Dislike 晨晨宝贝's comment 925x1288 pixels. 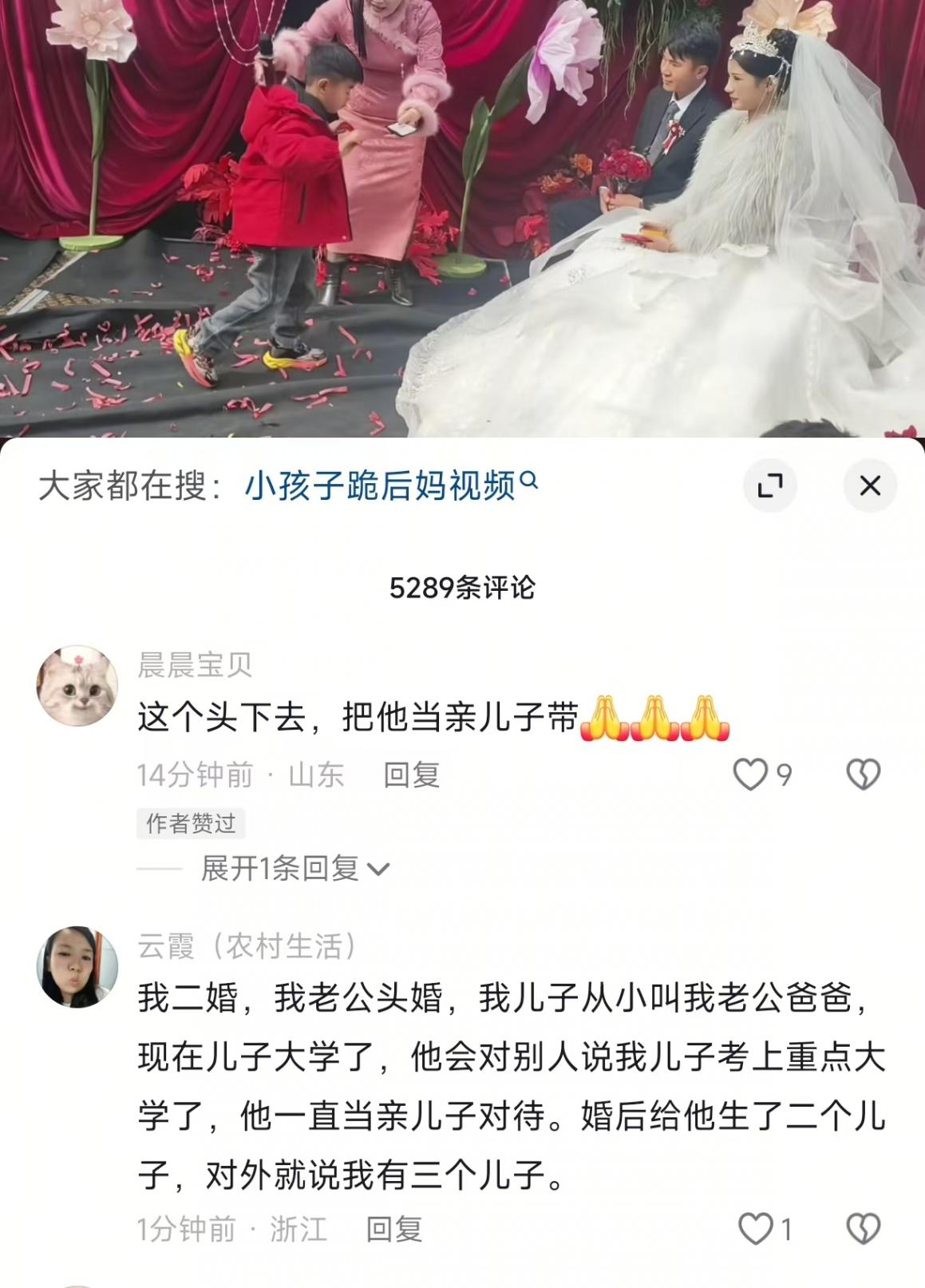(x=863, y=775)
